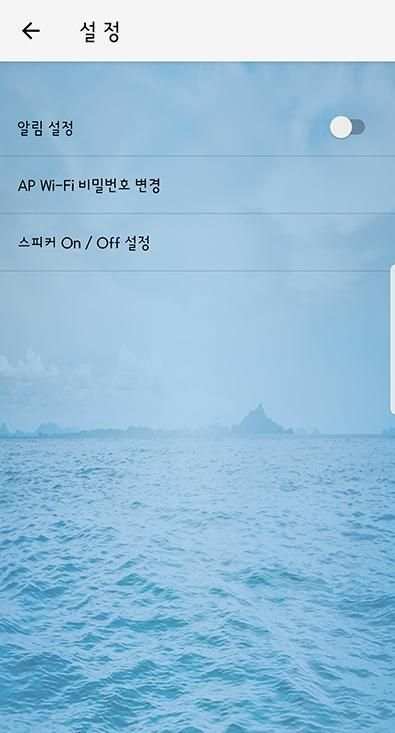This screenshot has height=733, width=395.
Task: Go back using the arrow icon
Action: (31, 31)
